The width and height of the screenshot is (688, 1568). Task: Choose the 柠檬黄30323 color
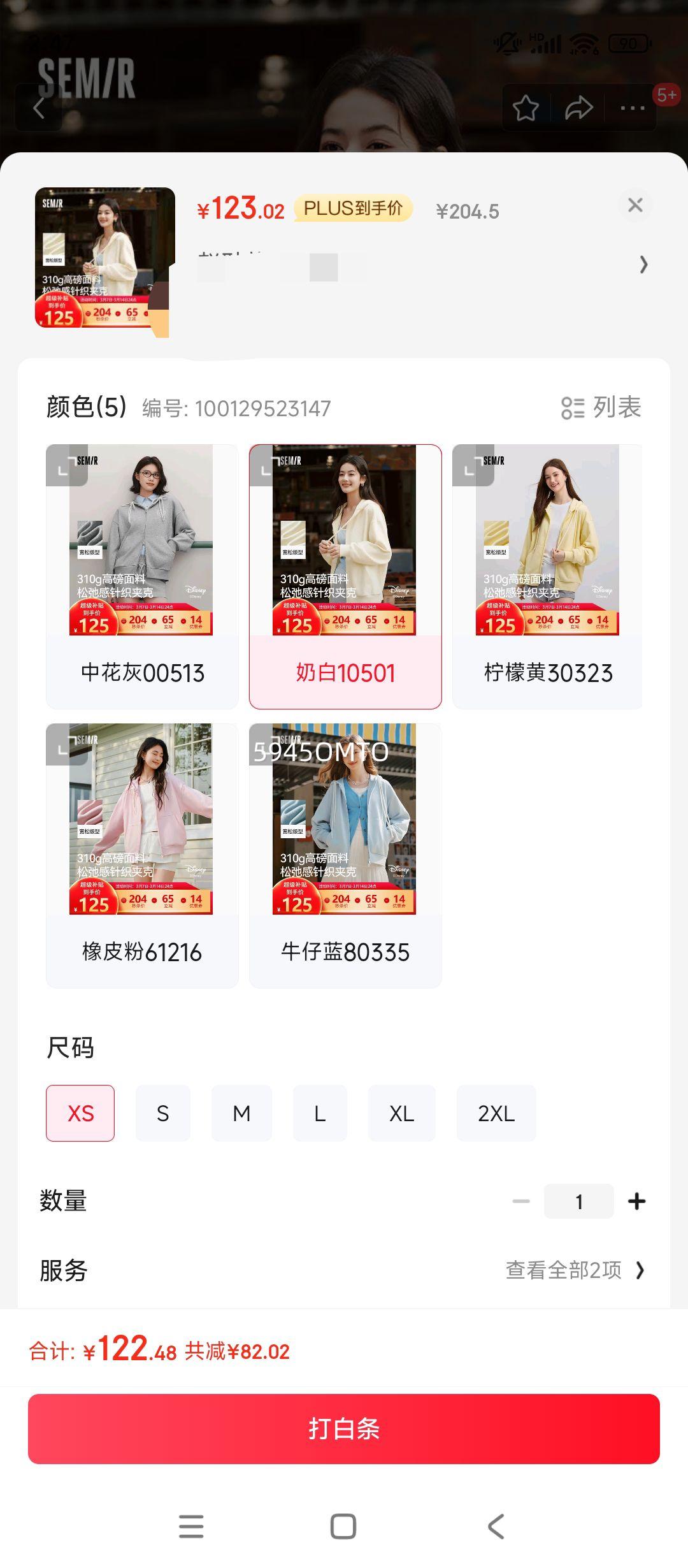coord(547,576)
